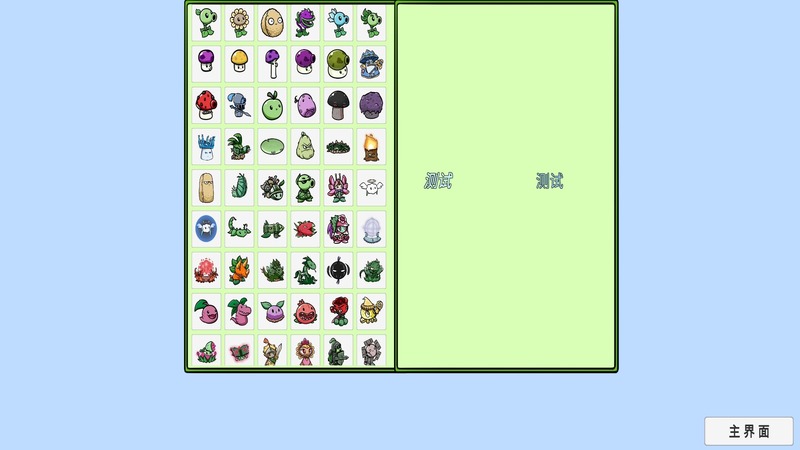Viewport: 800px width, 450px height.
Task: Open the red spotted mushroom tile
Action: [206, 104]
